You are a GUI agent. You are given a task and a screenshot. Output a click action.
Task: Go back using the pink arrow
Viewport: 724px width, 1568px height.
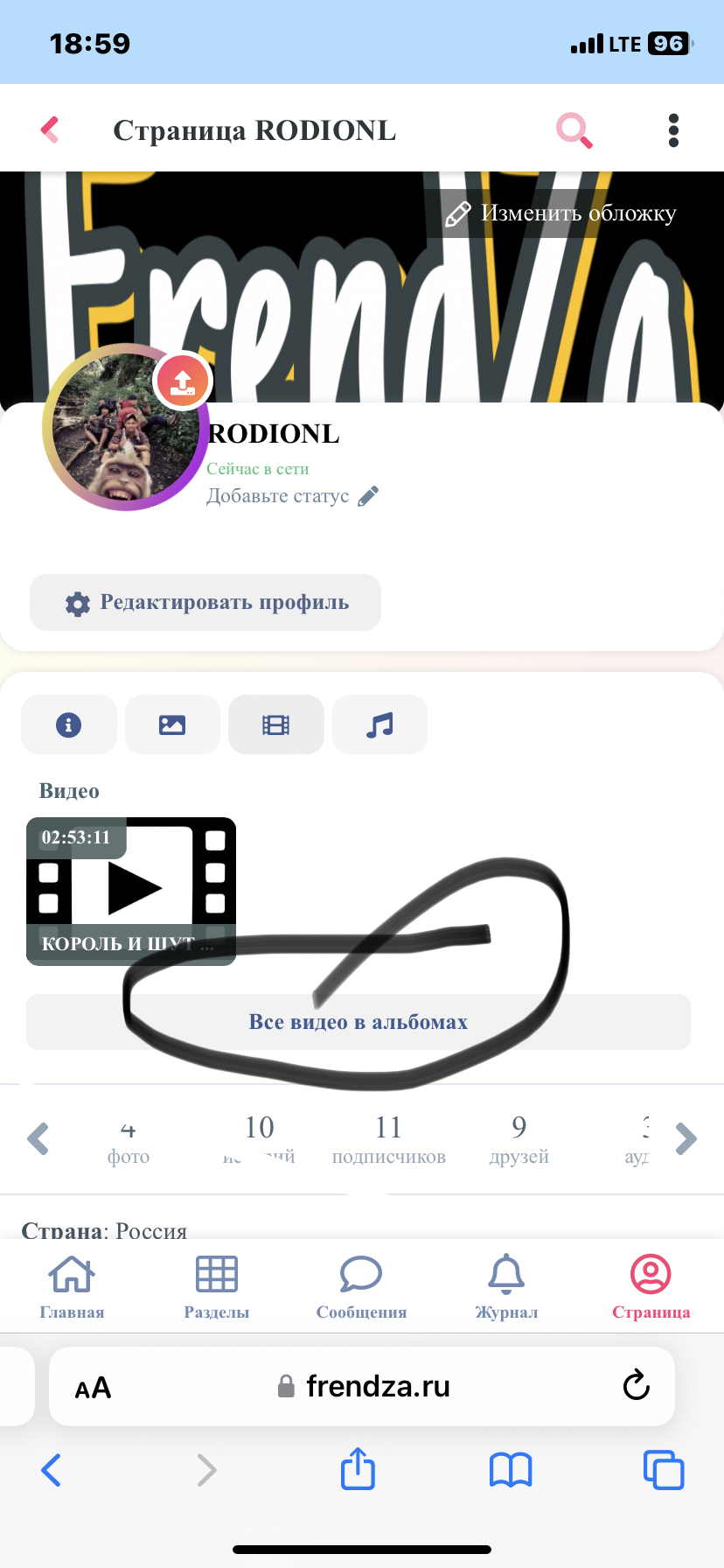[x=50, y=130]
